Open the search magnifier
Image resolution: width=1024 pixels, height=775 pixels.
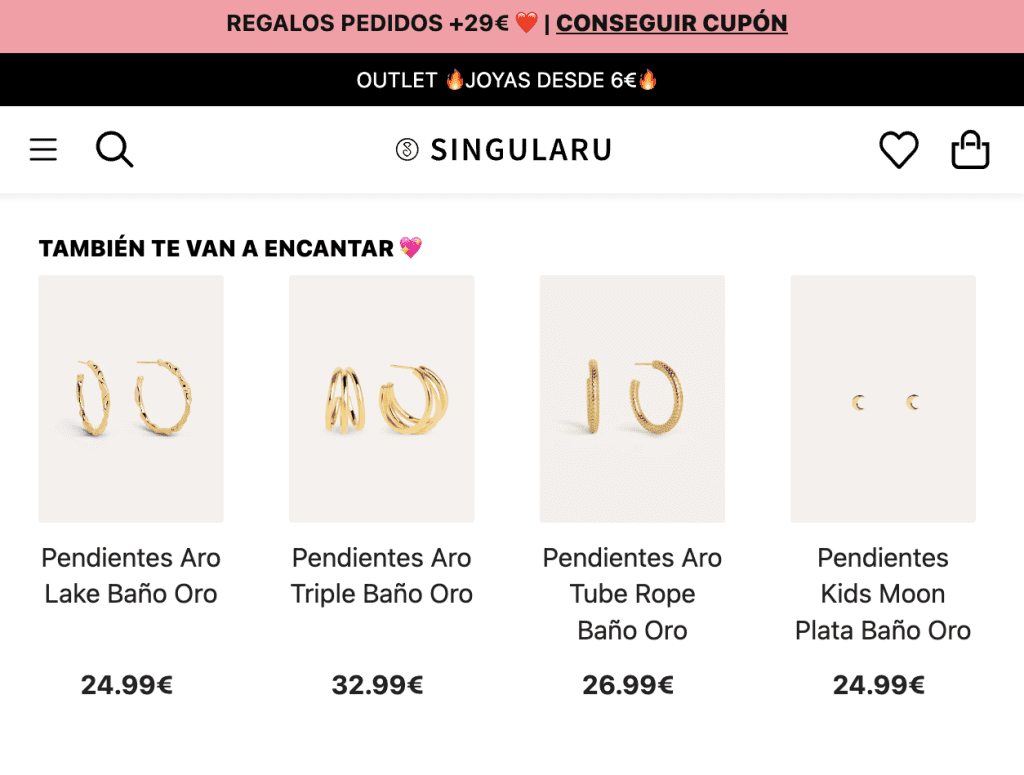114,150
